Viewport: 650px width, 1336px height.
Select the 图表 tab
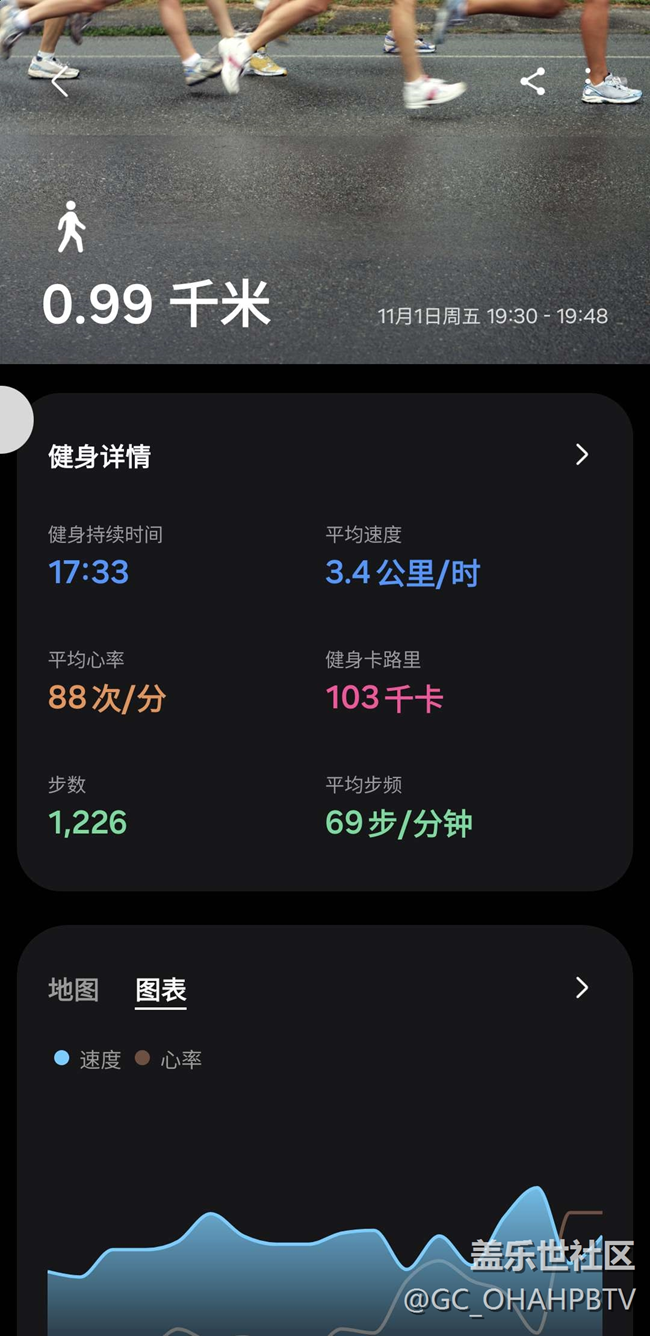[x=161, y=990]
